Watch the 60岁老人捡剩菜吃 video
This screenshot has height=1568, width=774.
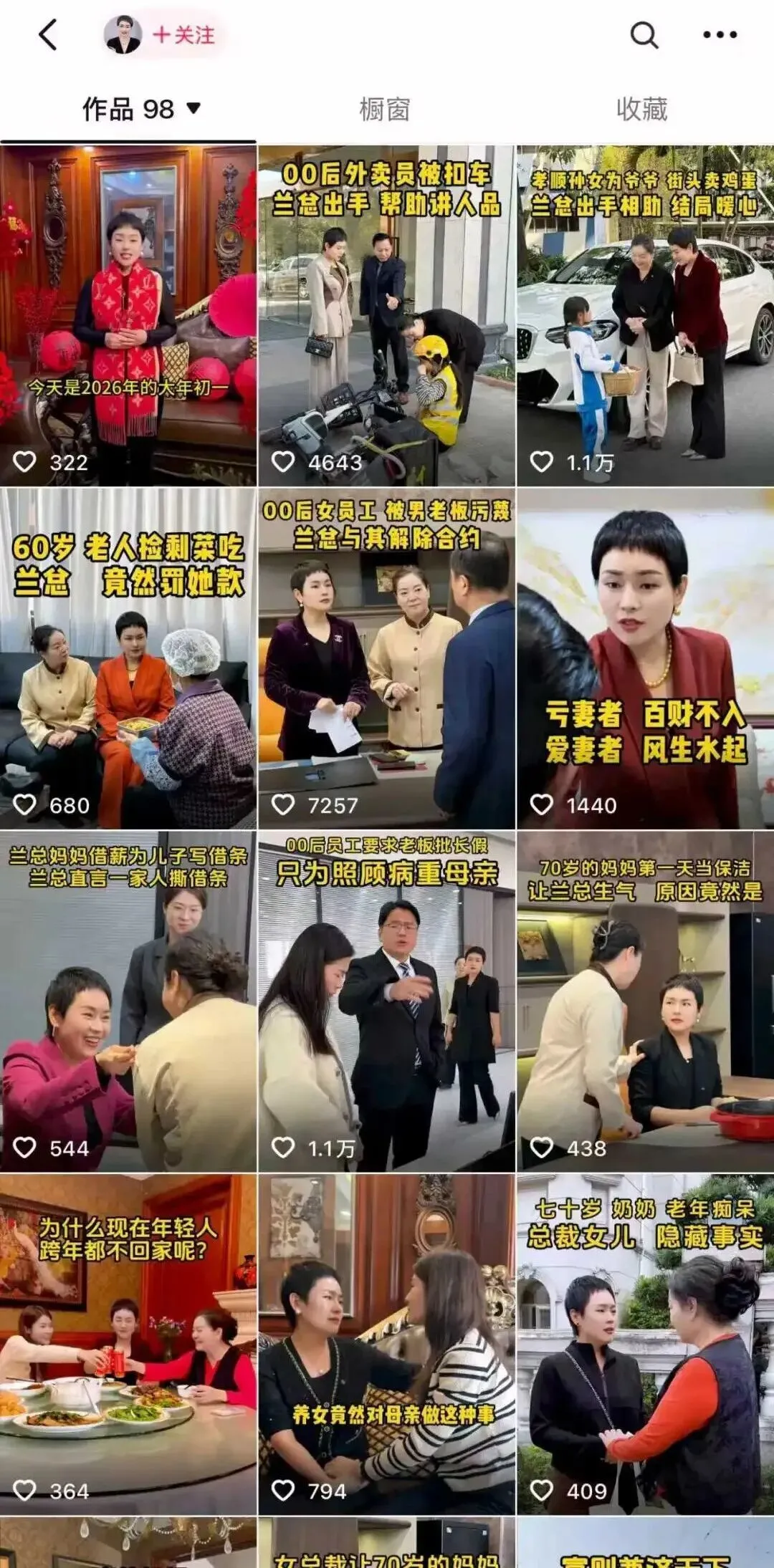128,659
